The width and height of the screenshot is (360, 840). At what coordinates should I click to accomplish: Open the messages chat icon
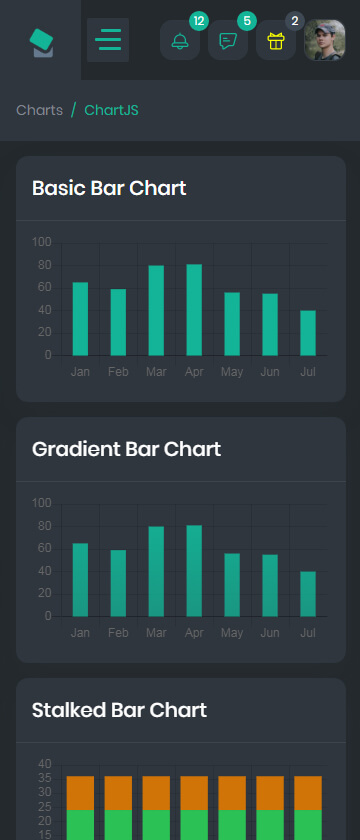228,40
